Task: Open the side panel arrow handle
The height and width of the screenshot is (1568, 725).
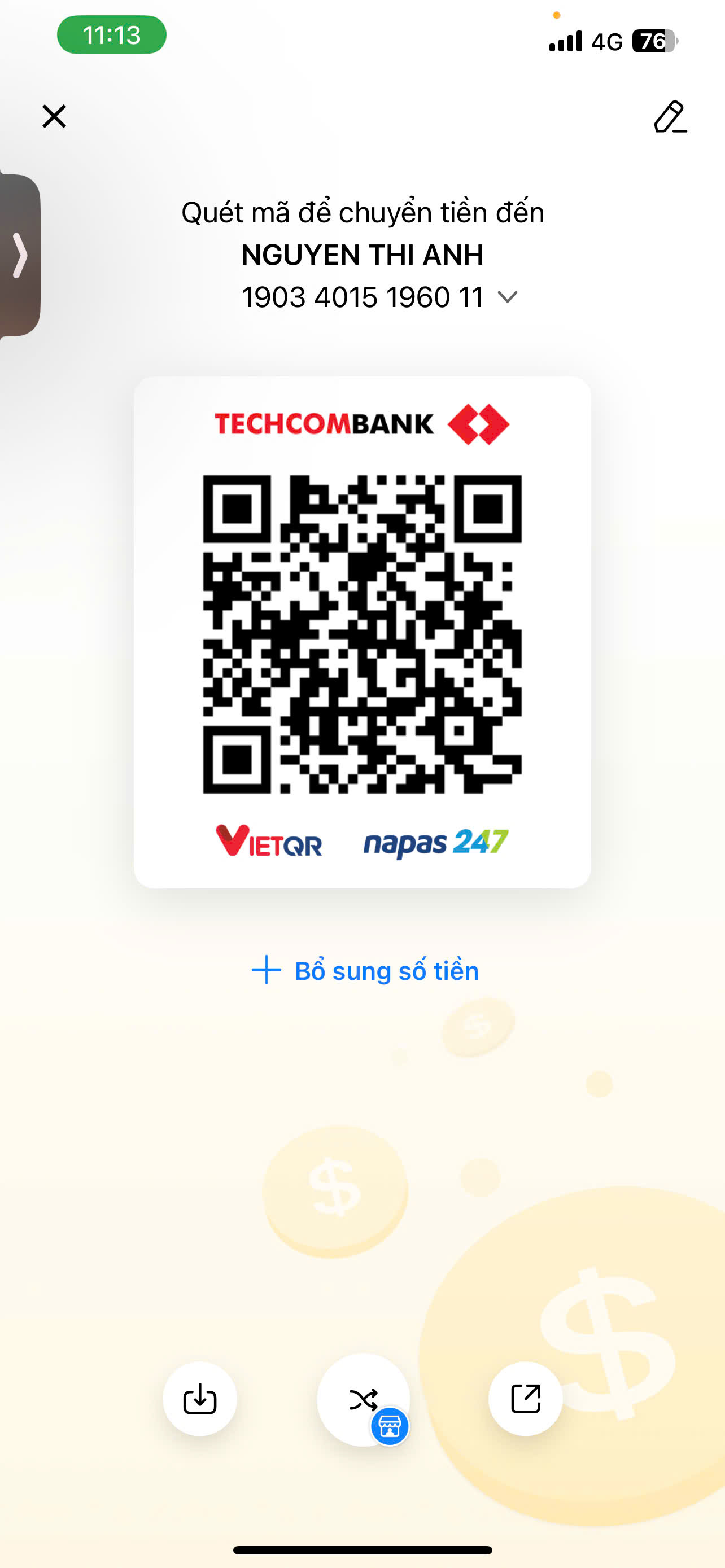Action: pyautogui.click(x=19, y=255)
